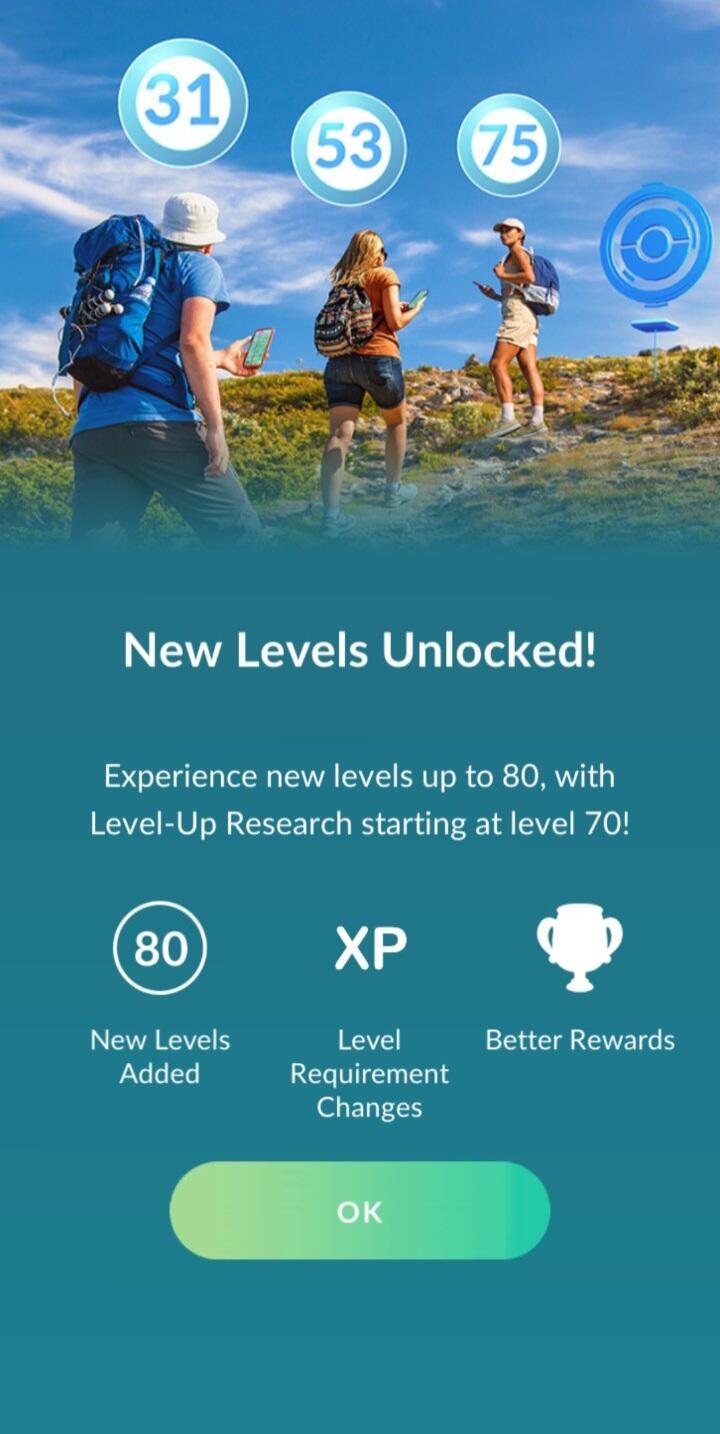Tap OK to dismiss the new levels dialog

tap(360, 1211)
